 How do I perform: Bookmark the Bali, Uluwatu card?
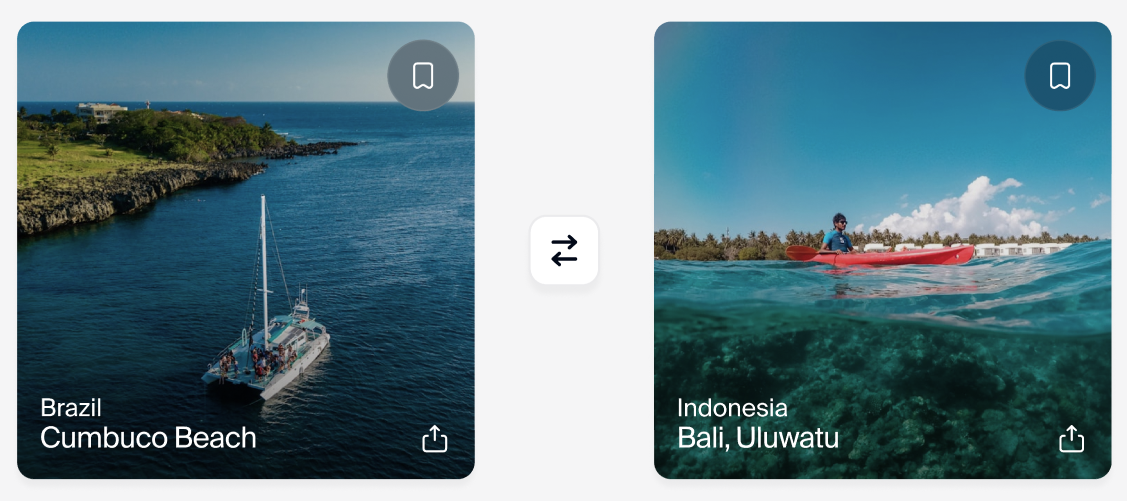(x=1060, y=76)
